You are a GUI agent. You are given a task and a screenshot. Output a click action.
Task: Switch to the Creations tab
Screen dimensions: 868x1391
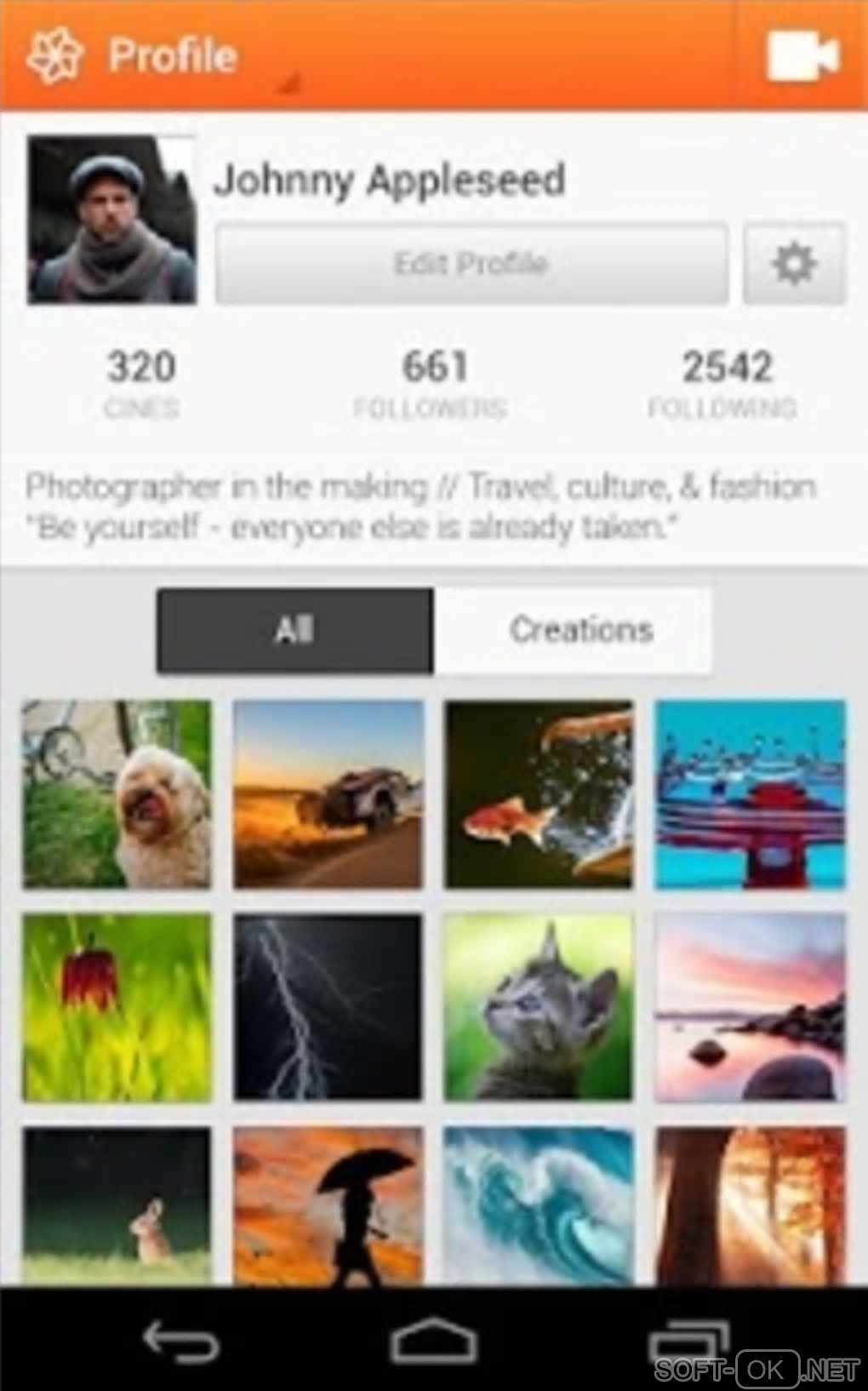click(580, 630)
